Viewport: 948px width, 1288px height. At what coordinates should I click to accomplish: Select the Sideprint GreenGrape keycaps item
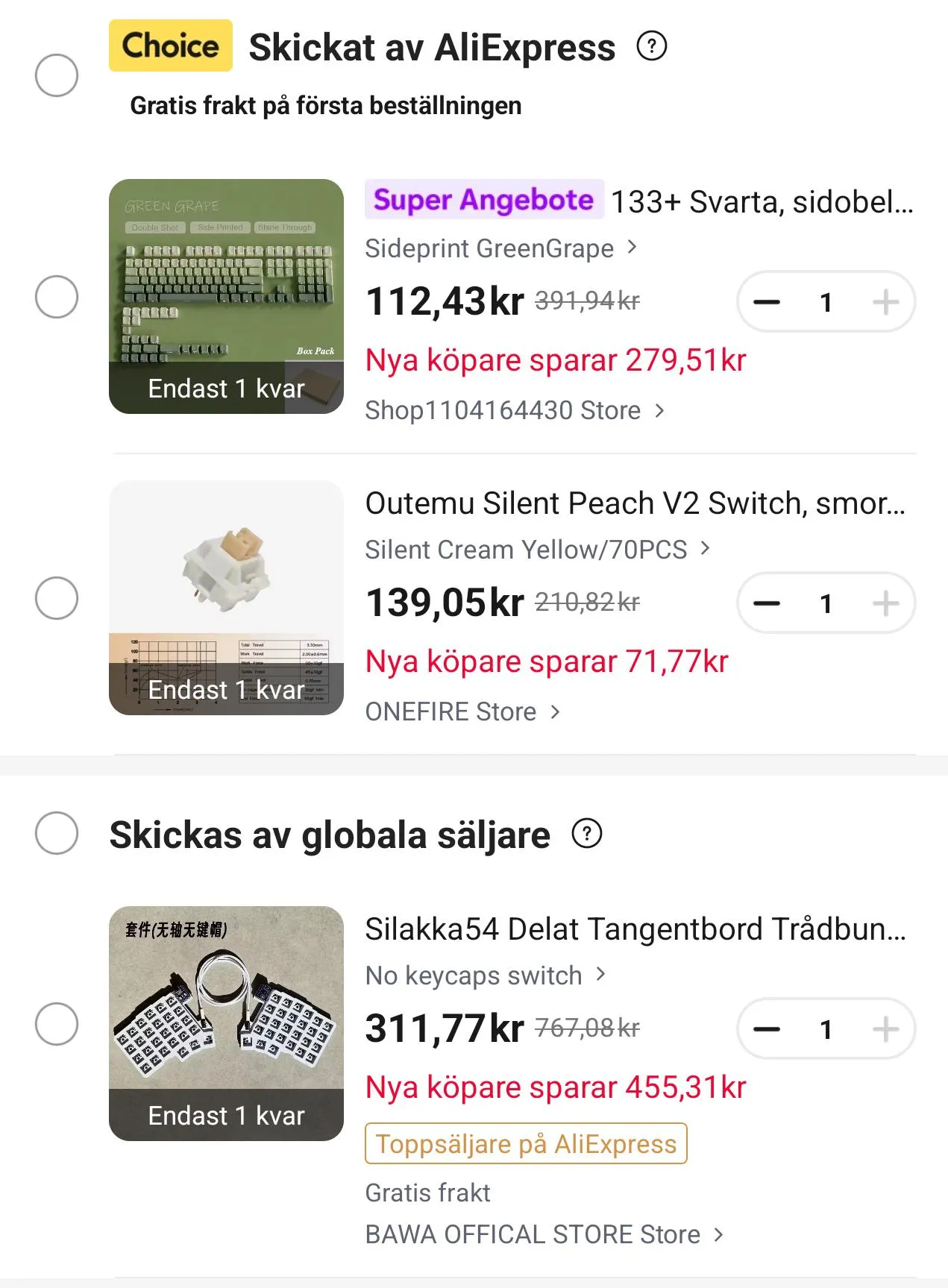tap(57, 297)
